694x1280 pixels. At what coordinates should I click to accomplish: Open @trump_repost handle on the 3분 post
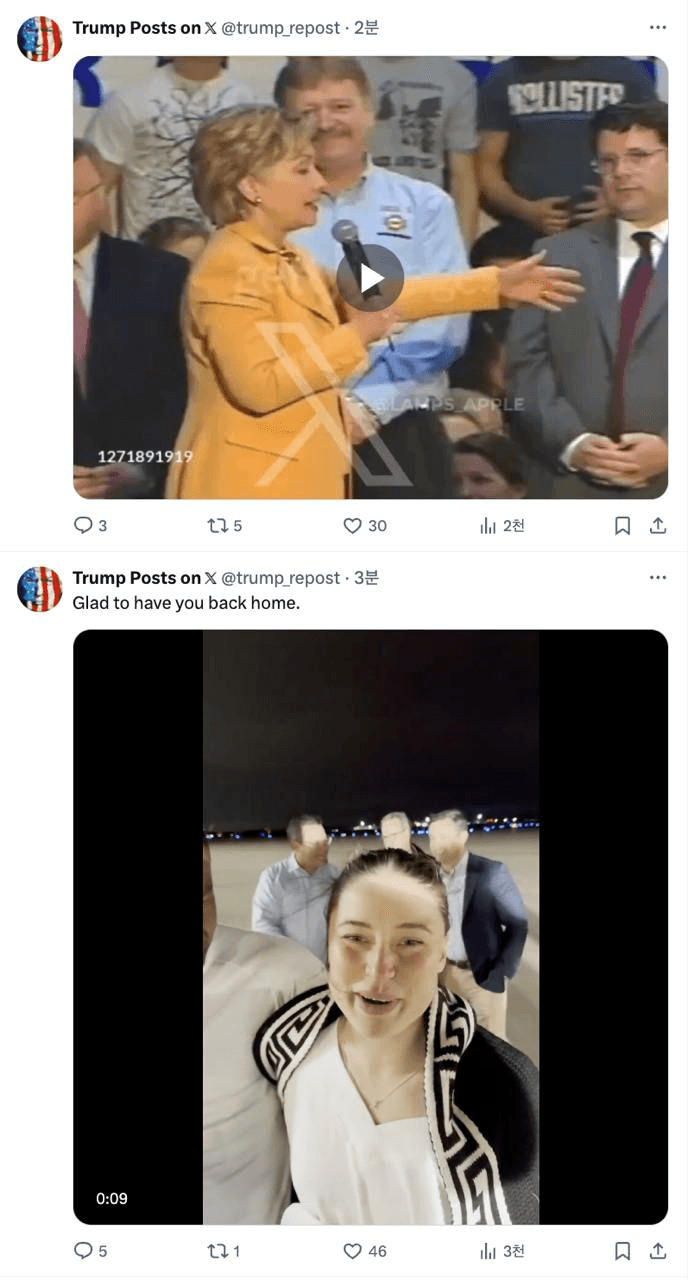pyautogui.click(x=280, y=578)
